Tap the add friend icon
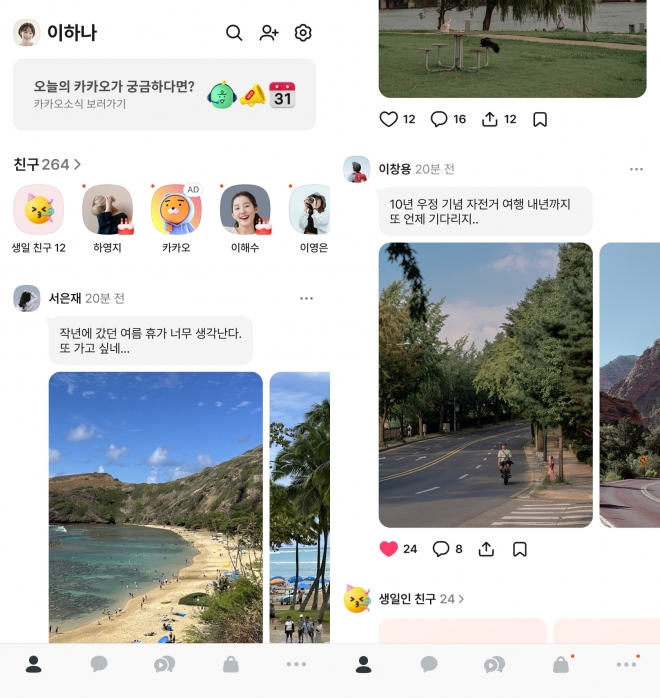Screen dimensions: 660x698 pyautogui.click(x=268, y=33)
